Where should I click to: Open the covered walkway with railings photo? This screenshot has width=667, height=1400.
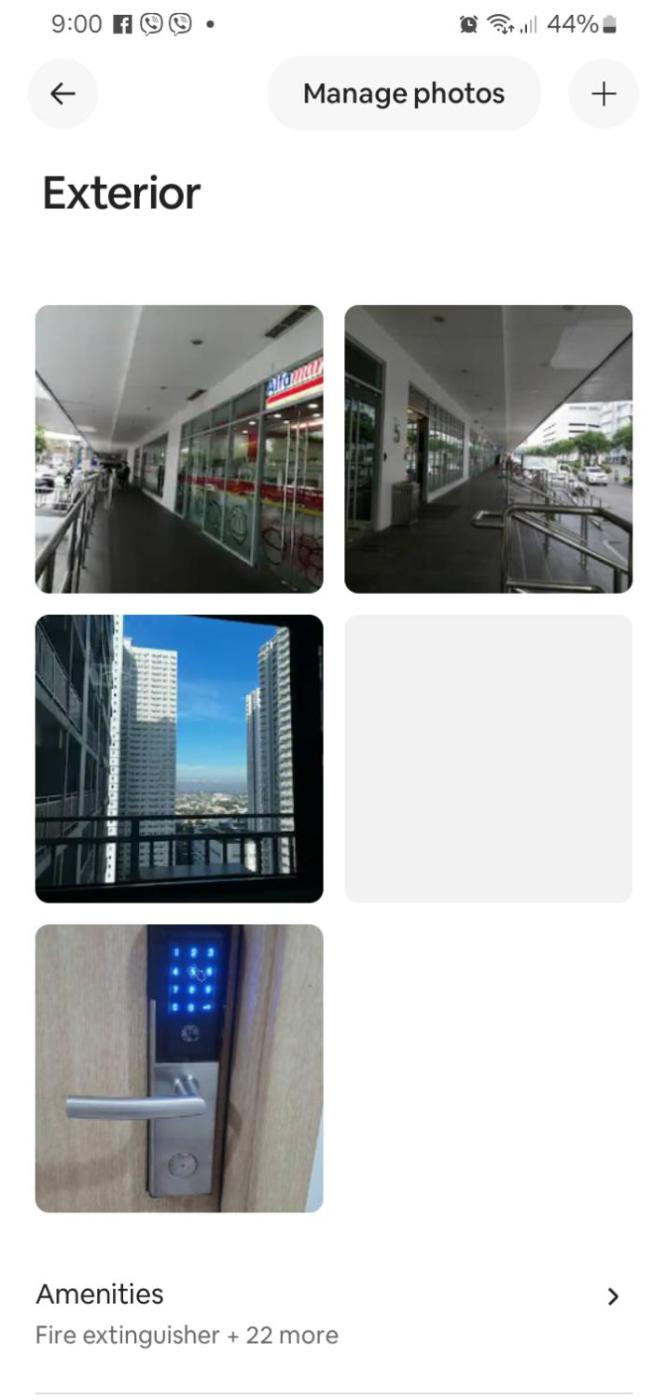[x=488, y=449]
